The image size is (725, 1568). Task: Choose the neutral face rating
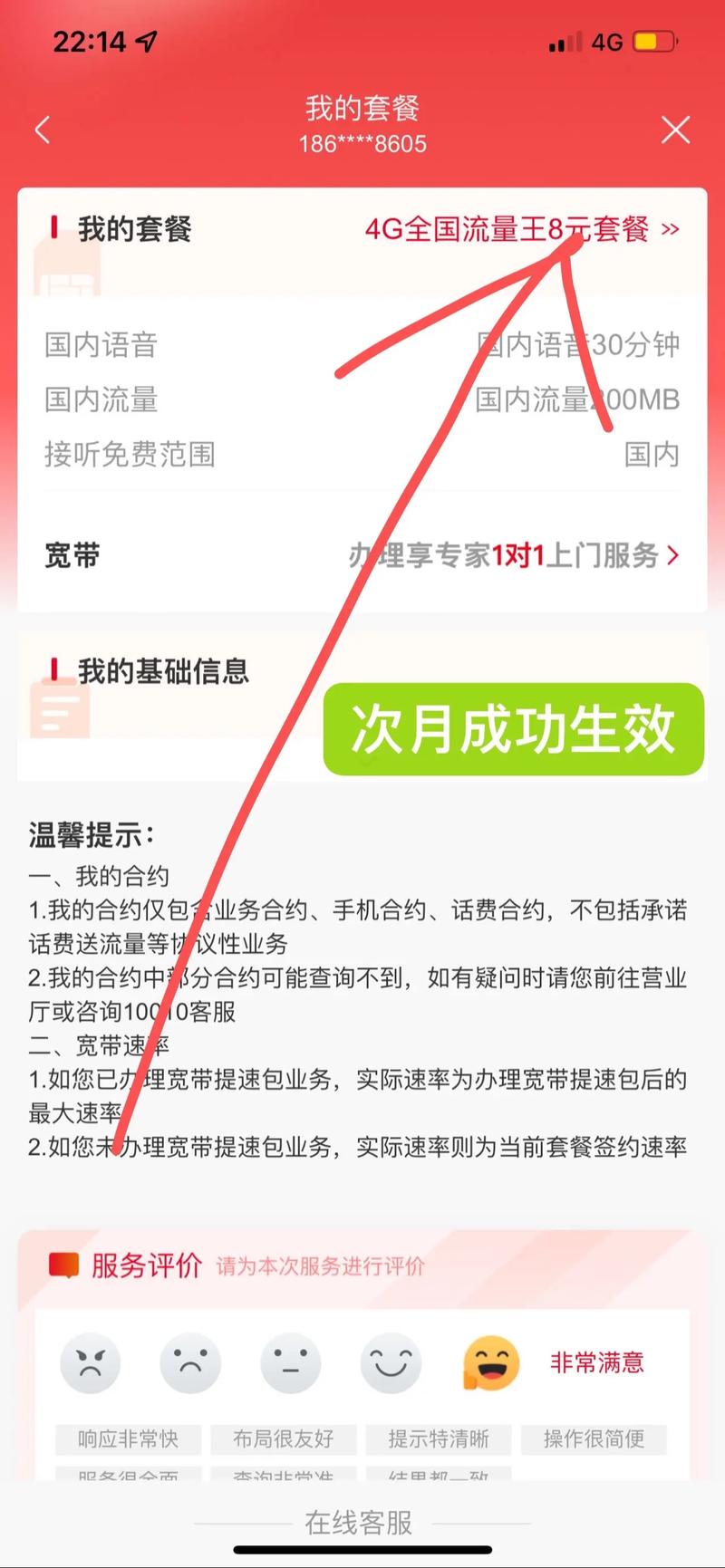tap(290, 1362)
